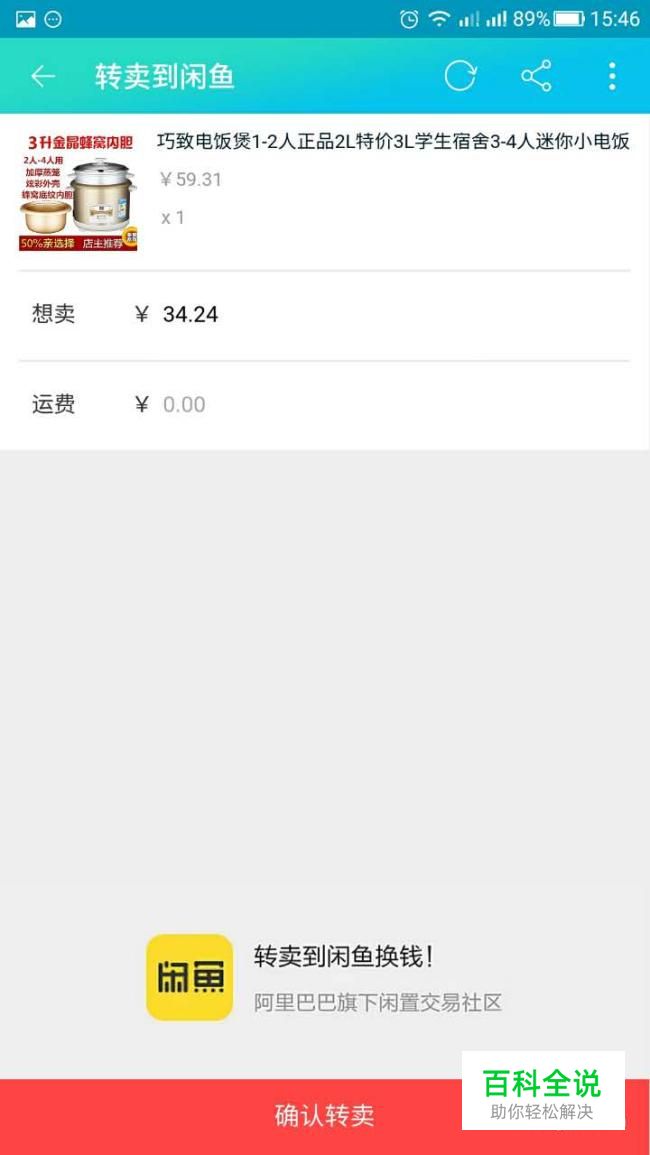Open the three-dot overflow menu
The image size is (650, 1155).
612,76
